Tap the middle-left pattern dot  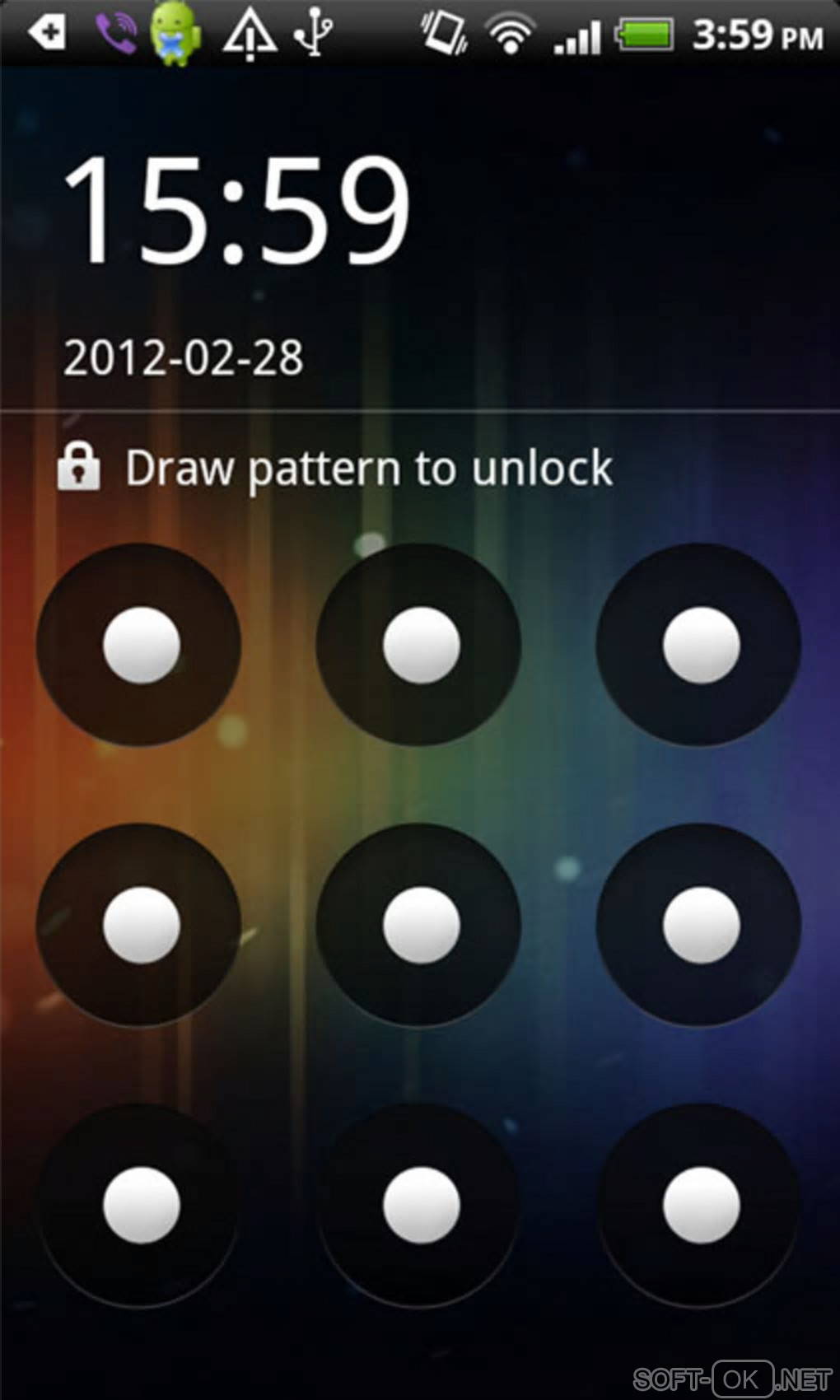(141, 925)
